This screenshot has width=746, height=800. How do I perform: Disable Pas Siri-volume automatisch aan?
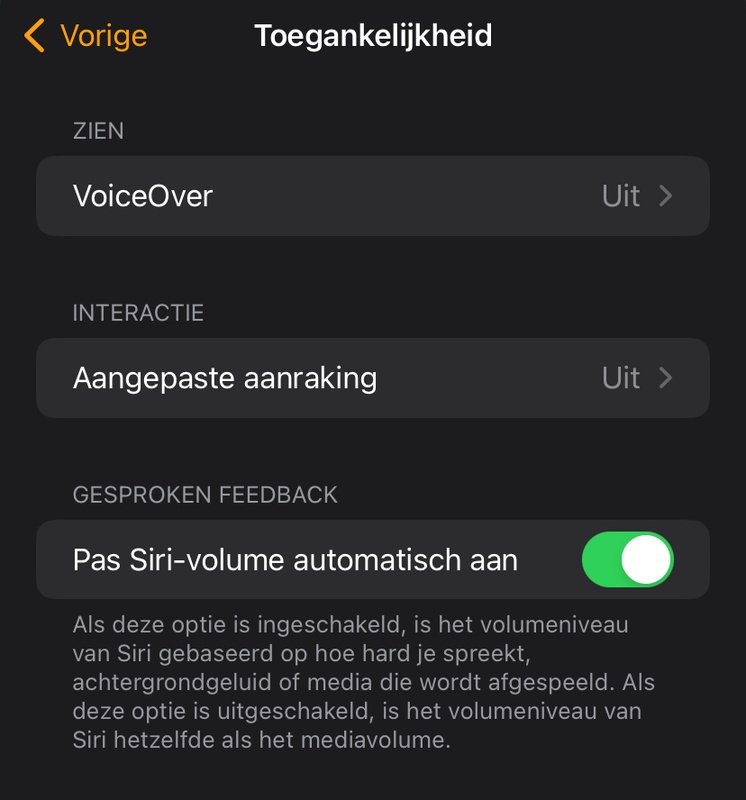pyautogui.click(x=627, y=560)
